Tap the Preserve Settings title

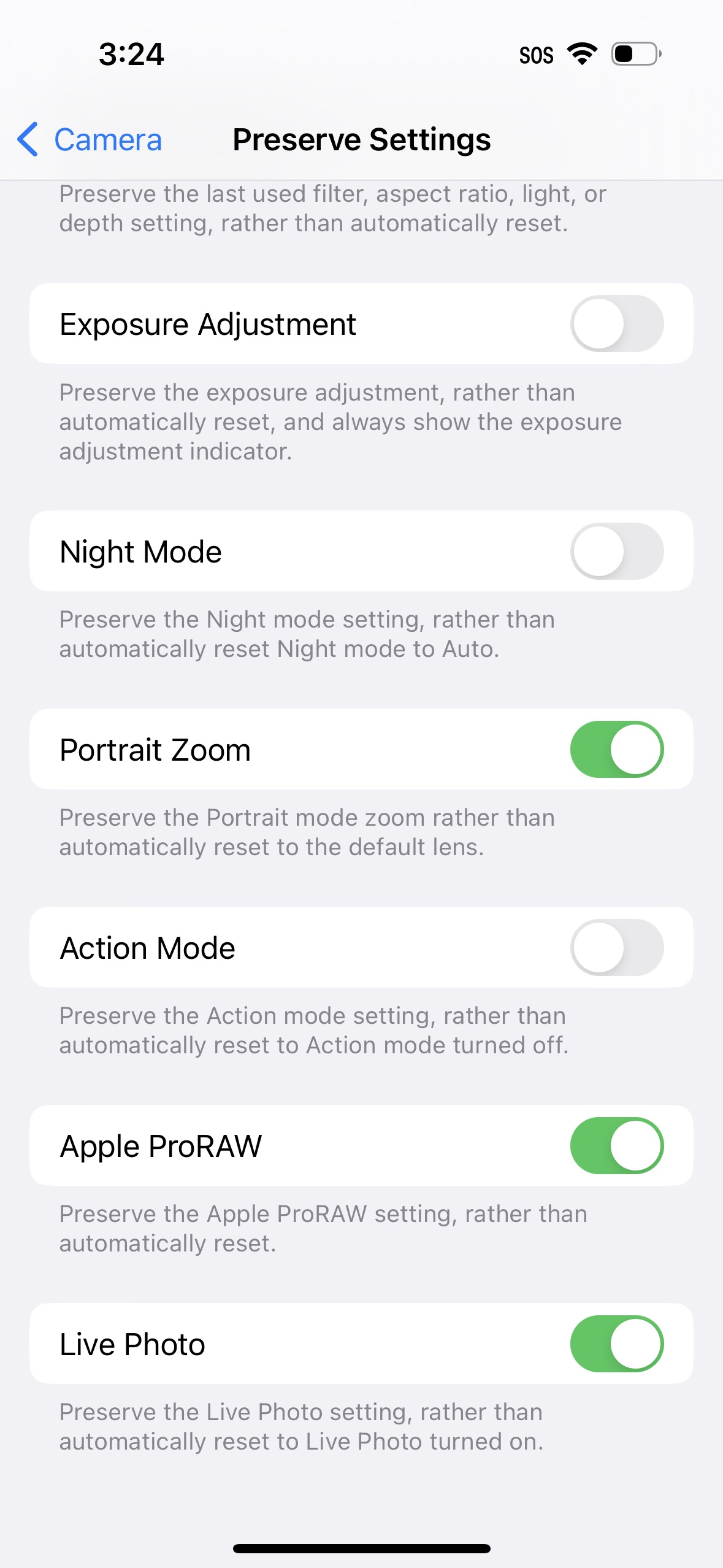coord(361,139)
